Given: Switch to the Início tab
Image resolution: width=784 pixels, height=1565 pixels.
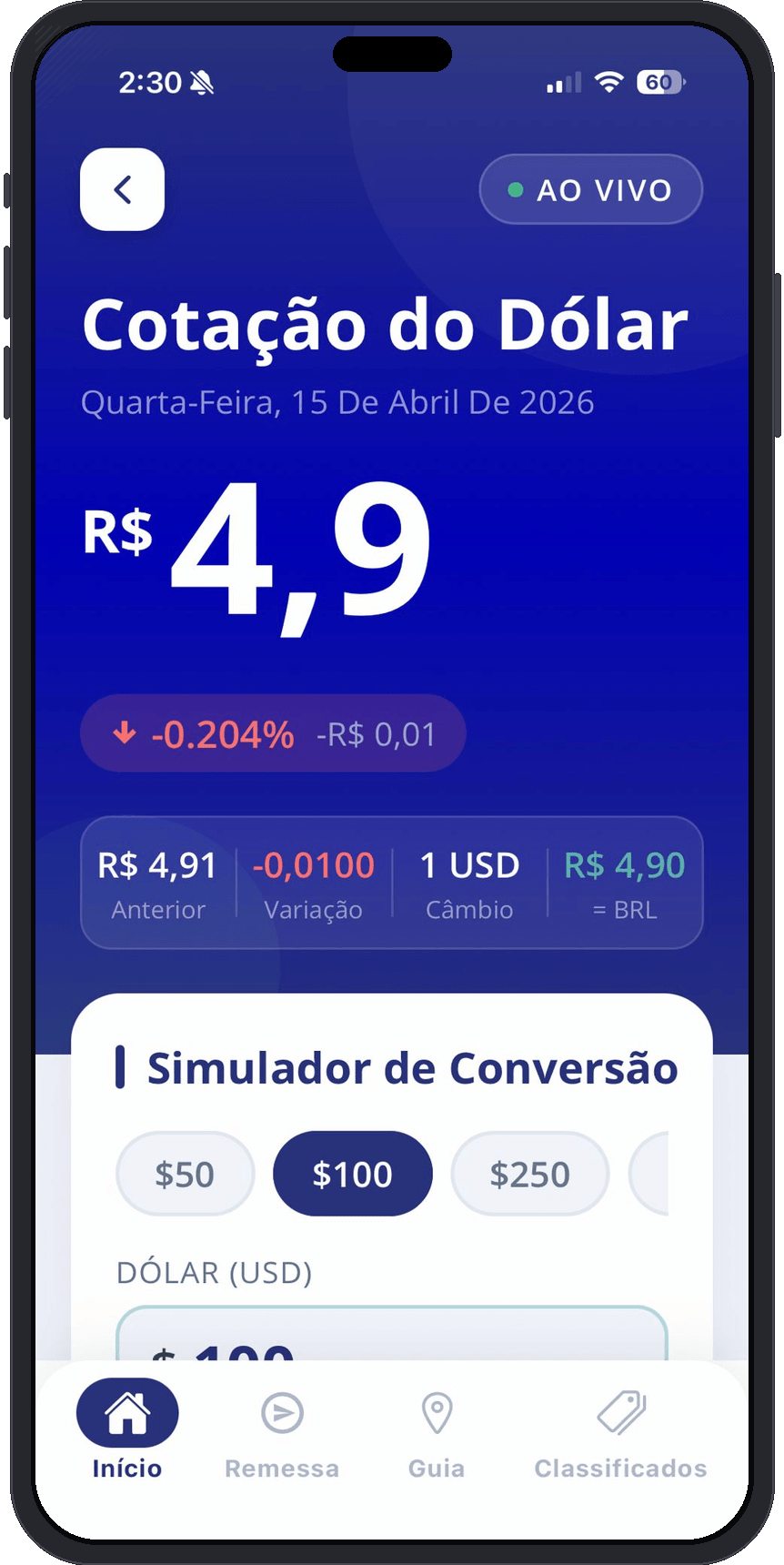Looking at the screenshot, I should click(127, 1430).
